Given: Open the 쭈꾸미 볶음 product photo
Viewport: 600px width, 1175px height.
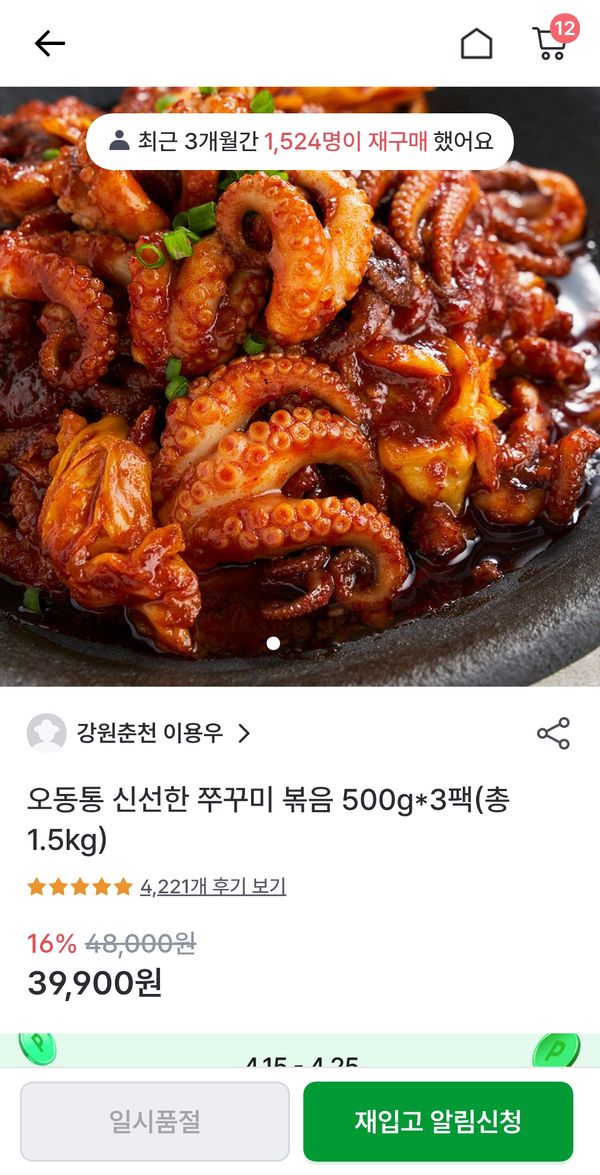Looking at the screenshot, I should tap(300, 400).
